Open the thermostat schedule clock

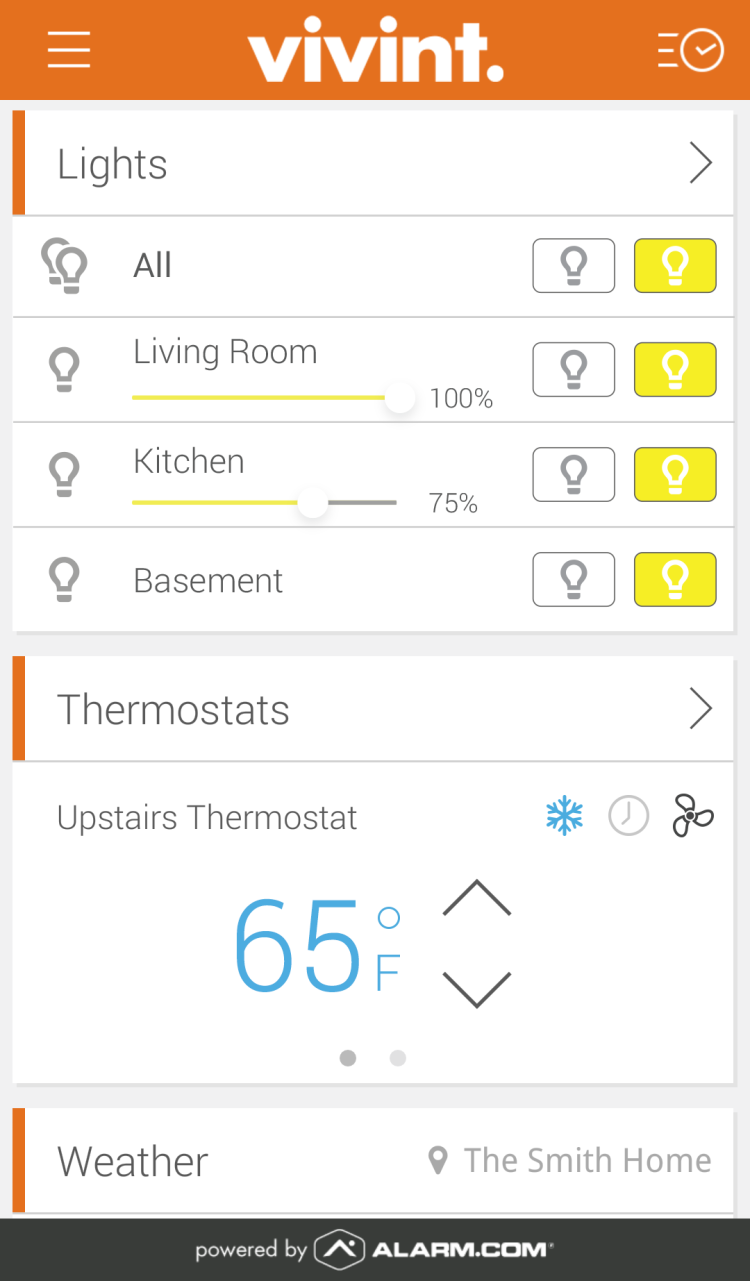click(x=629, y=816)
